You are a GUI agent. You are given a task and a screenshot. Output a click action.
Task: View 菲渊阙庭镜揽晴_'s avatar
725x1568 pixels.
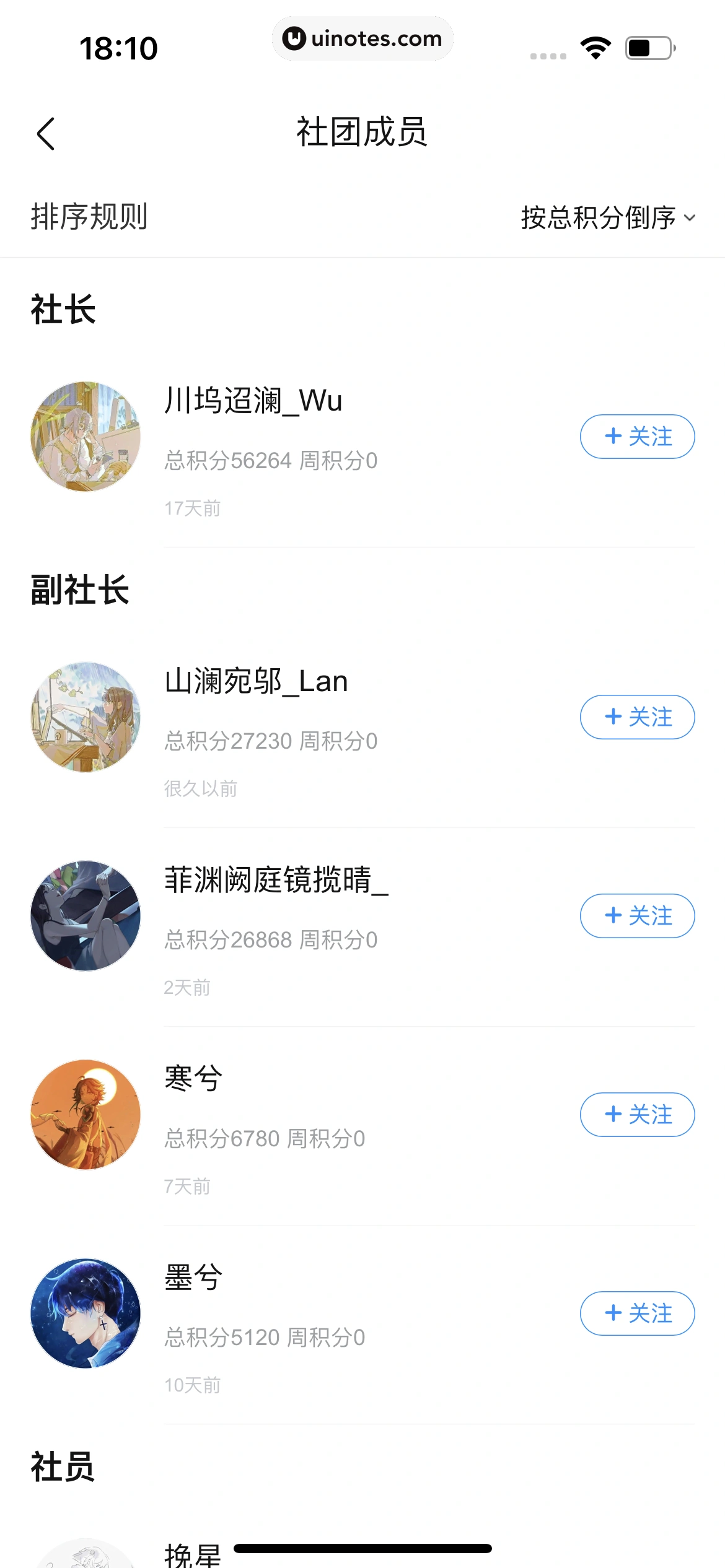86,916
